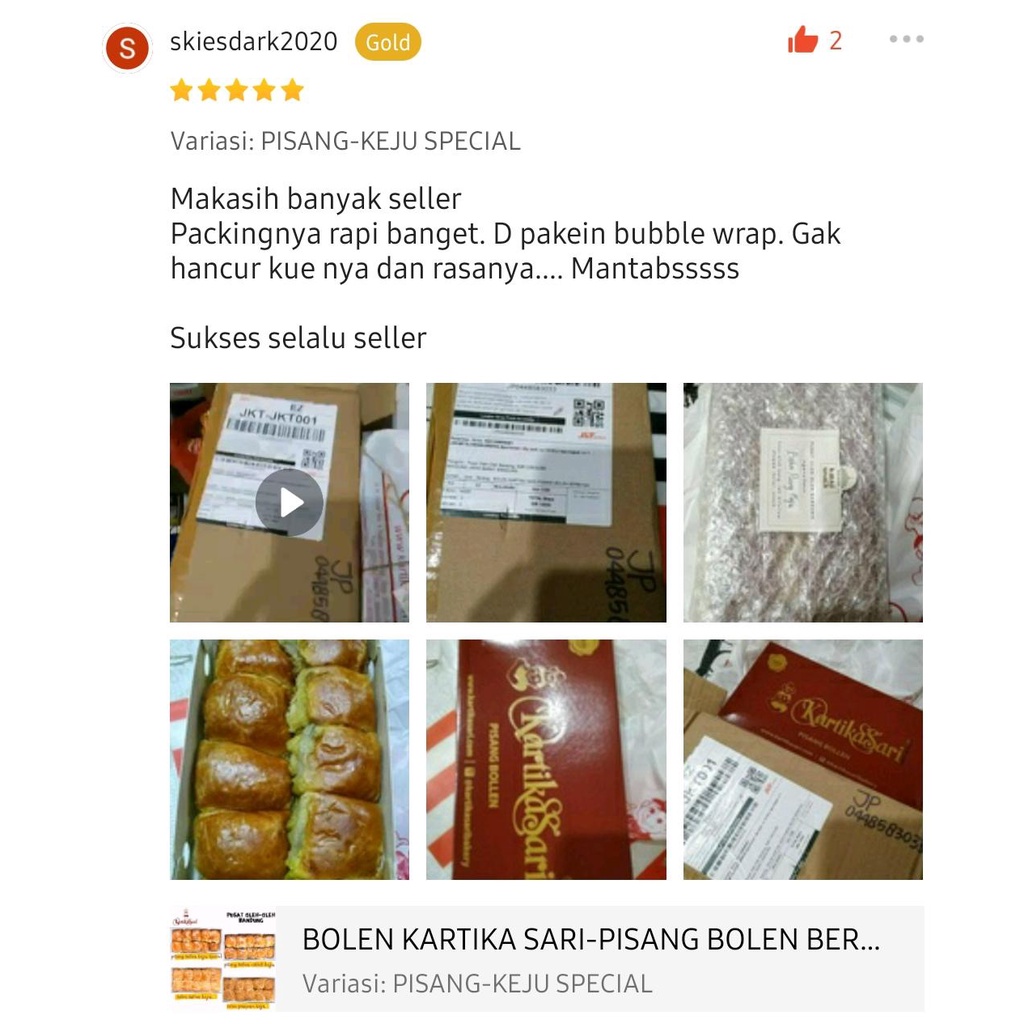Open the three-dot overflow menu
The image size is (1024, 1024).
tap(906, 40)
